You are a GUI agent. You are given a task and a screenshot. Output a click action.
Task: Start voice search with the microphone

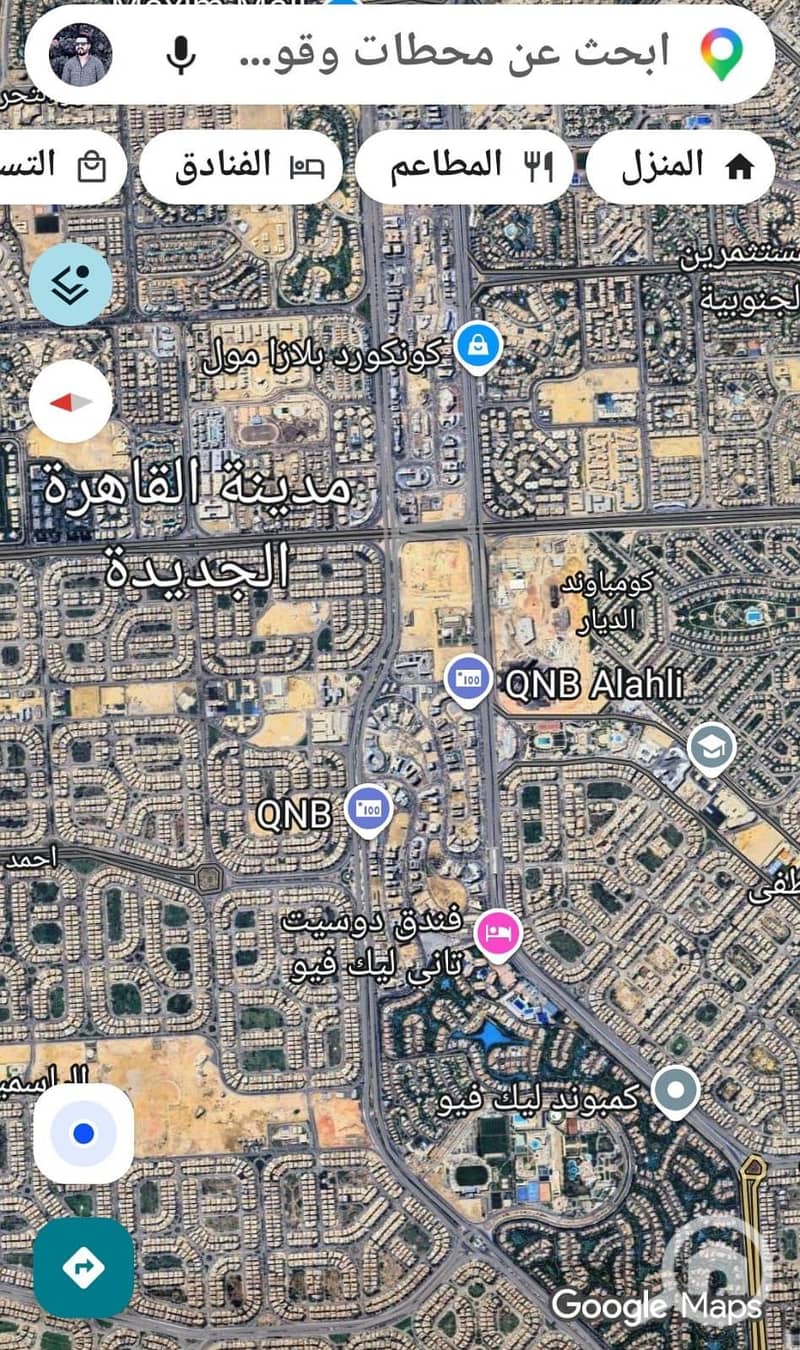pyautogui.click(x=180, y=54)
